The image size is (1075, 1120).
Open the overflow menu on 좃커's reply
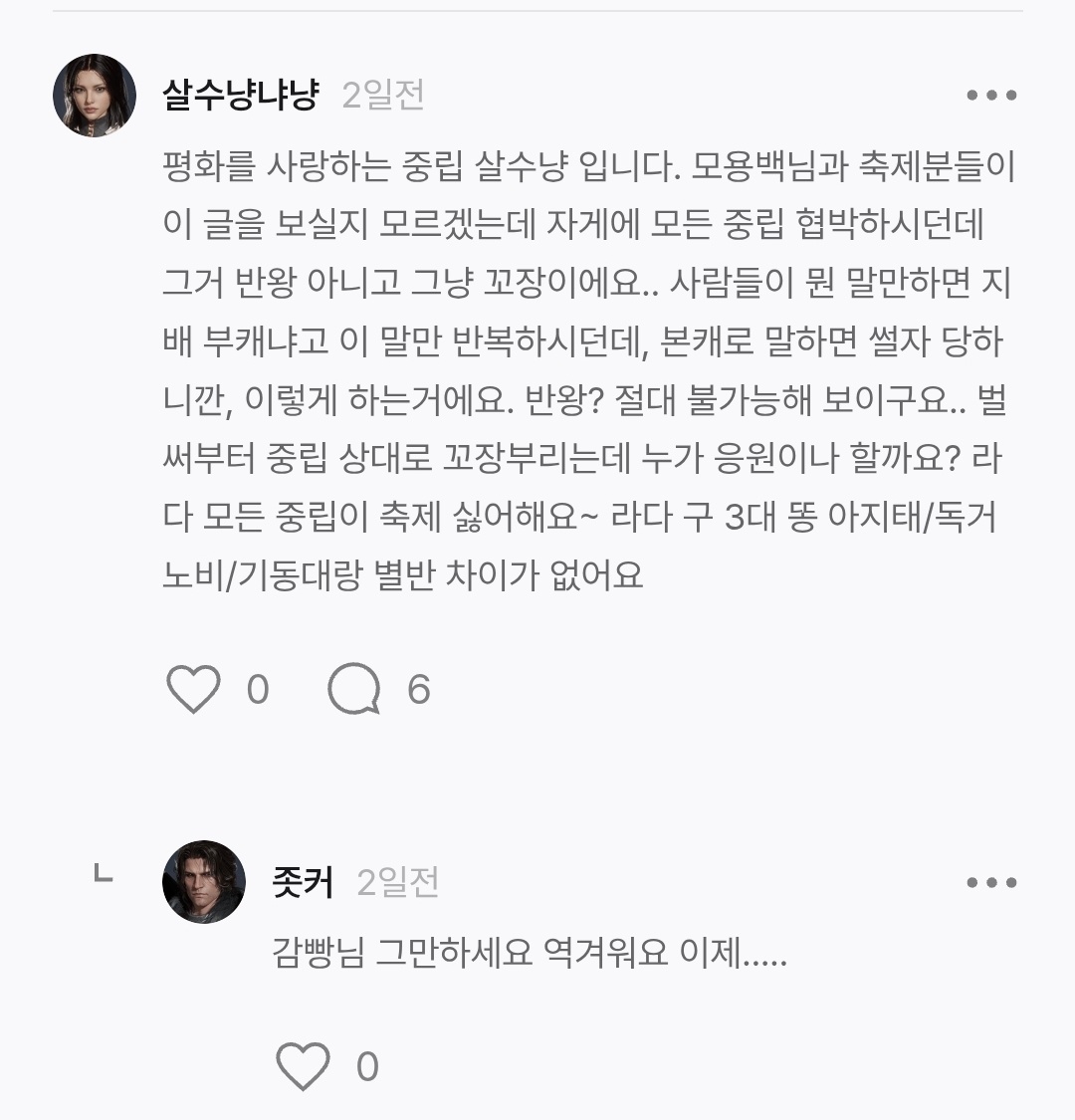click(x=991, y=882)
